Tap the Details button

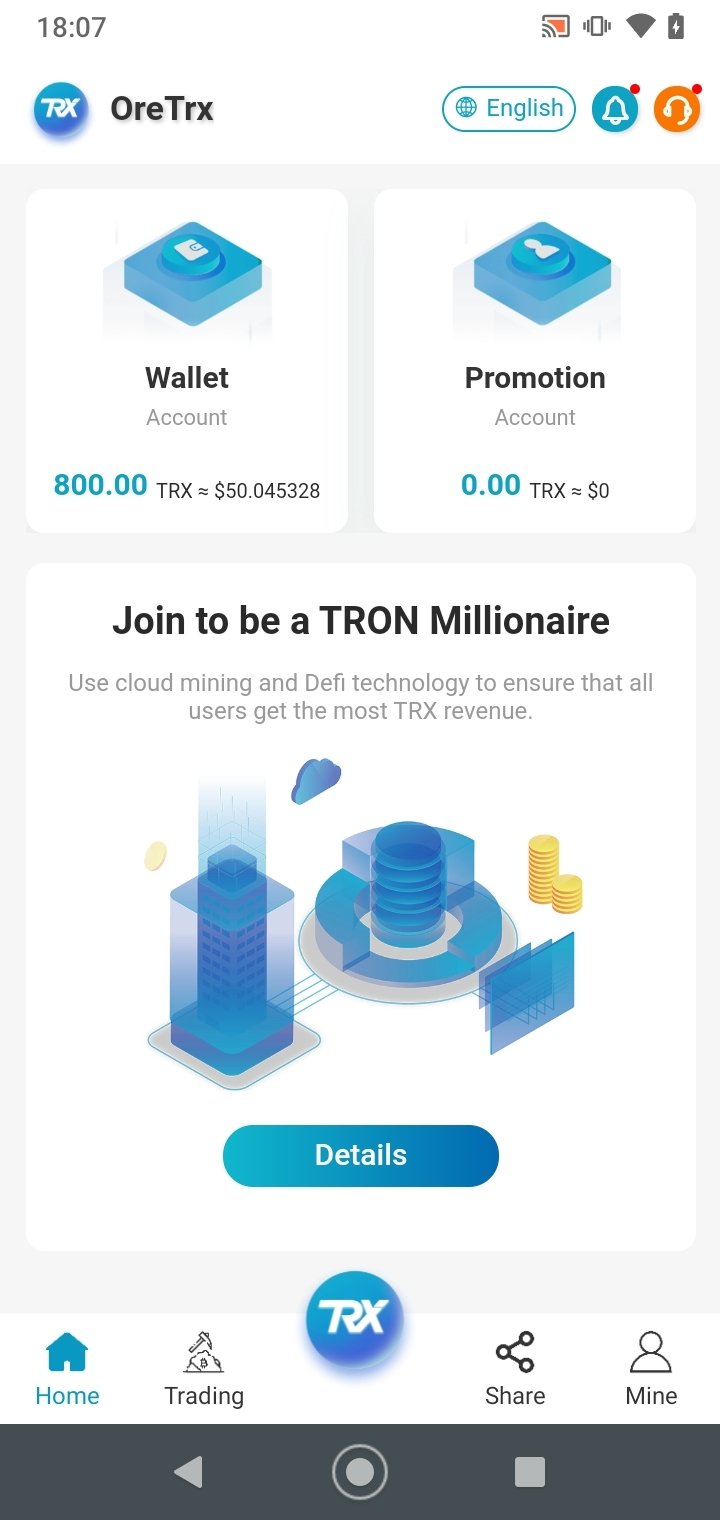(361, 1155)
